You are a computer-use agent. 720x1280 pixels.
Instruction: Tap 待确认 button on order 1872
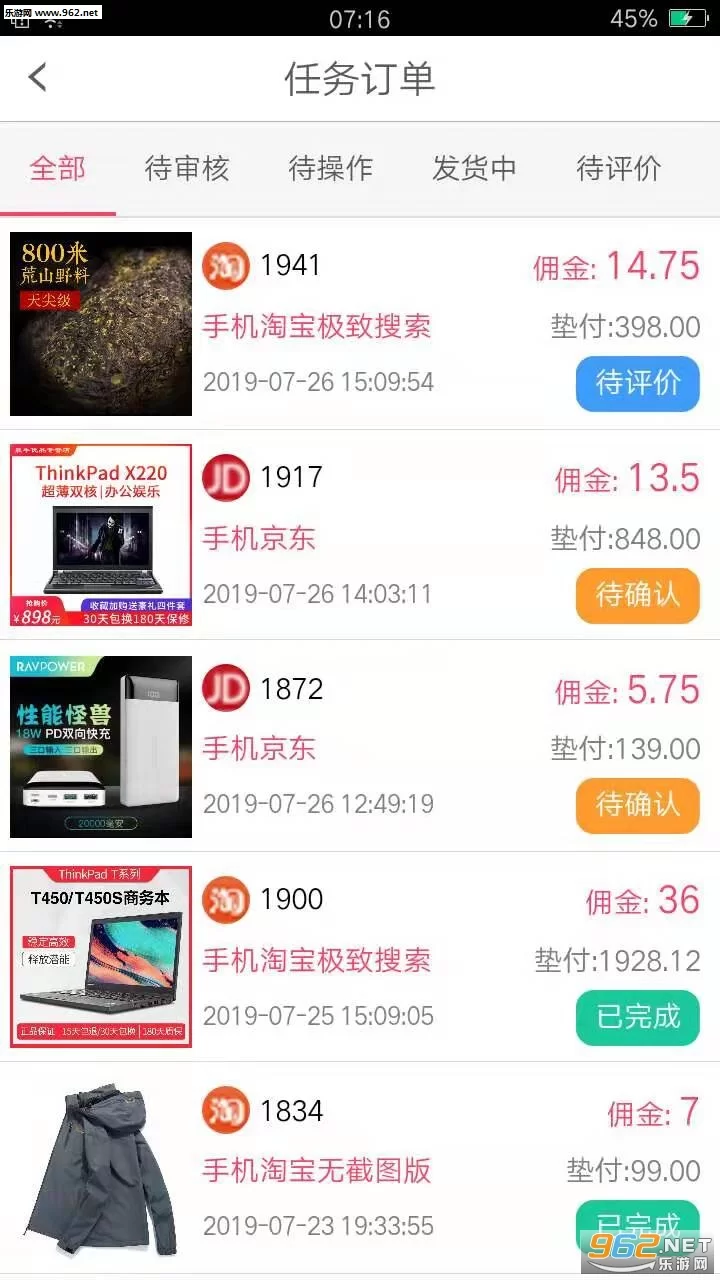[x=638, y=805]
